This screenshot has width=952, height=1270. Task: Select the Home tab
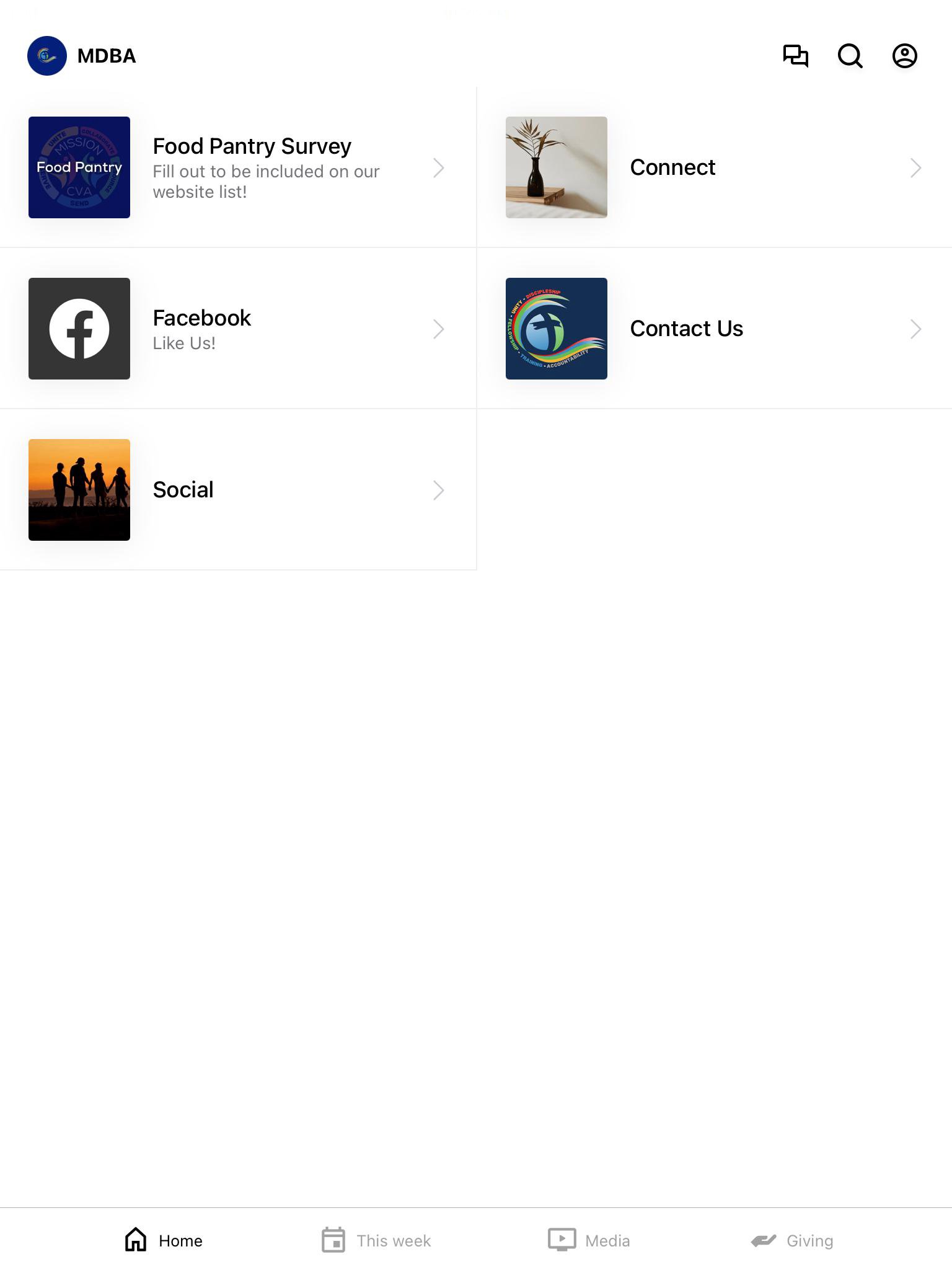(x=164, y=1240)
